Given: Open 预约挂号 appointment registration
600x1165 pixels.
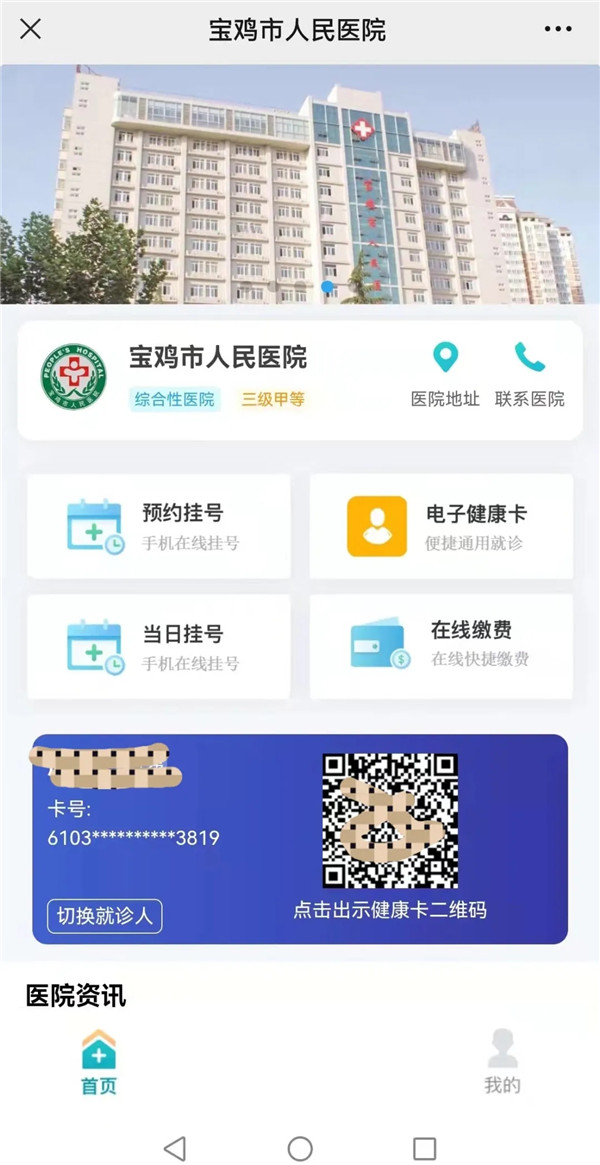Looking at the screenshot, I should 158,526.
